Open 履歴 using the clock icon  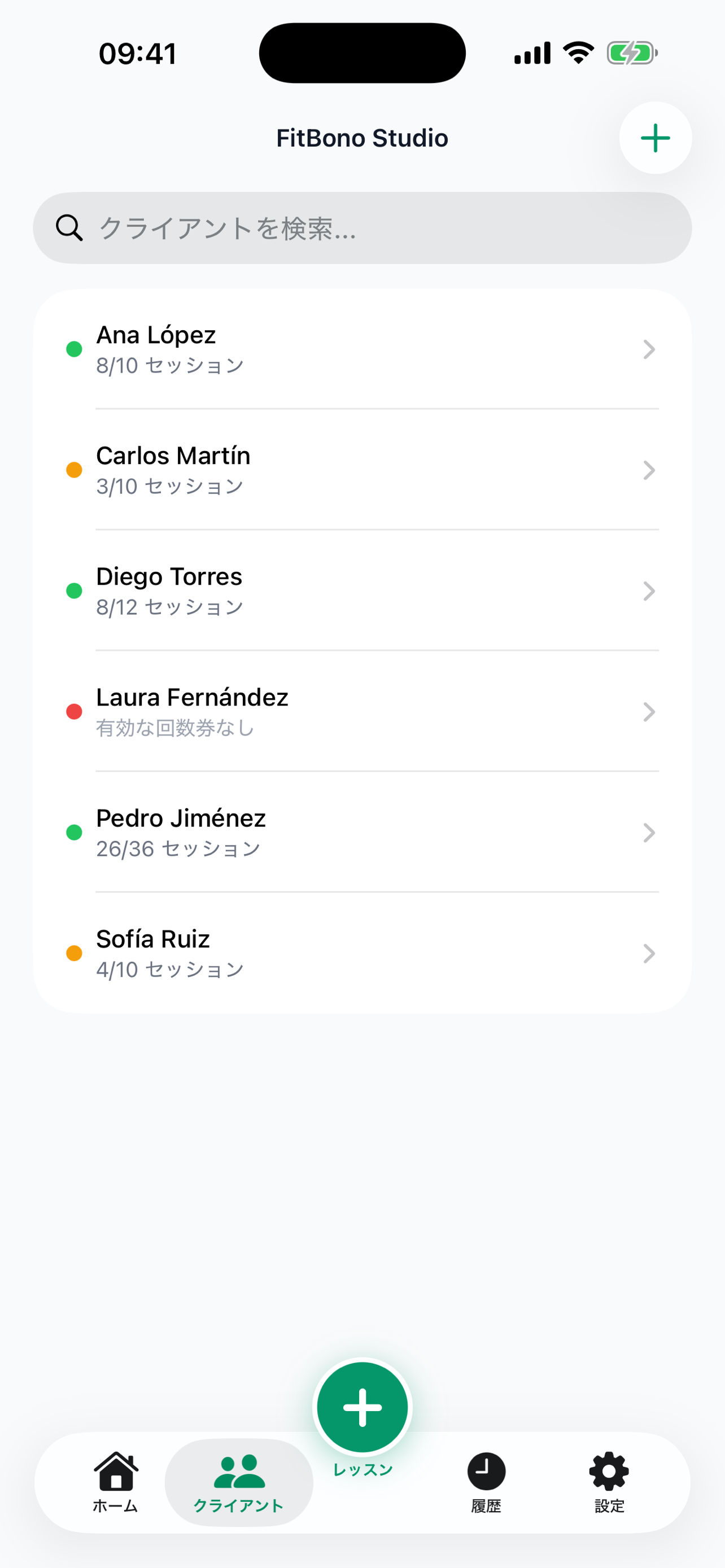pos(485,1467)
